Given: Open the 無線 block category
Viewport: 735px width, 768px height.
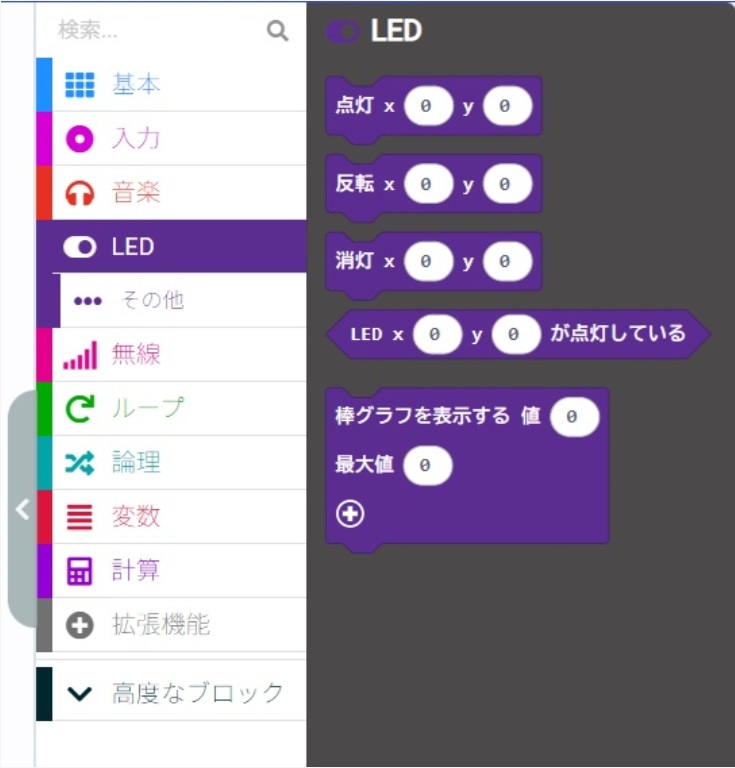Looking at the screenshot, I should (136, 355).
